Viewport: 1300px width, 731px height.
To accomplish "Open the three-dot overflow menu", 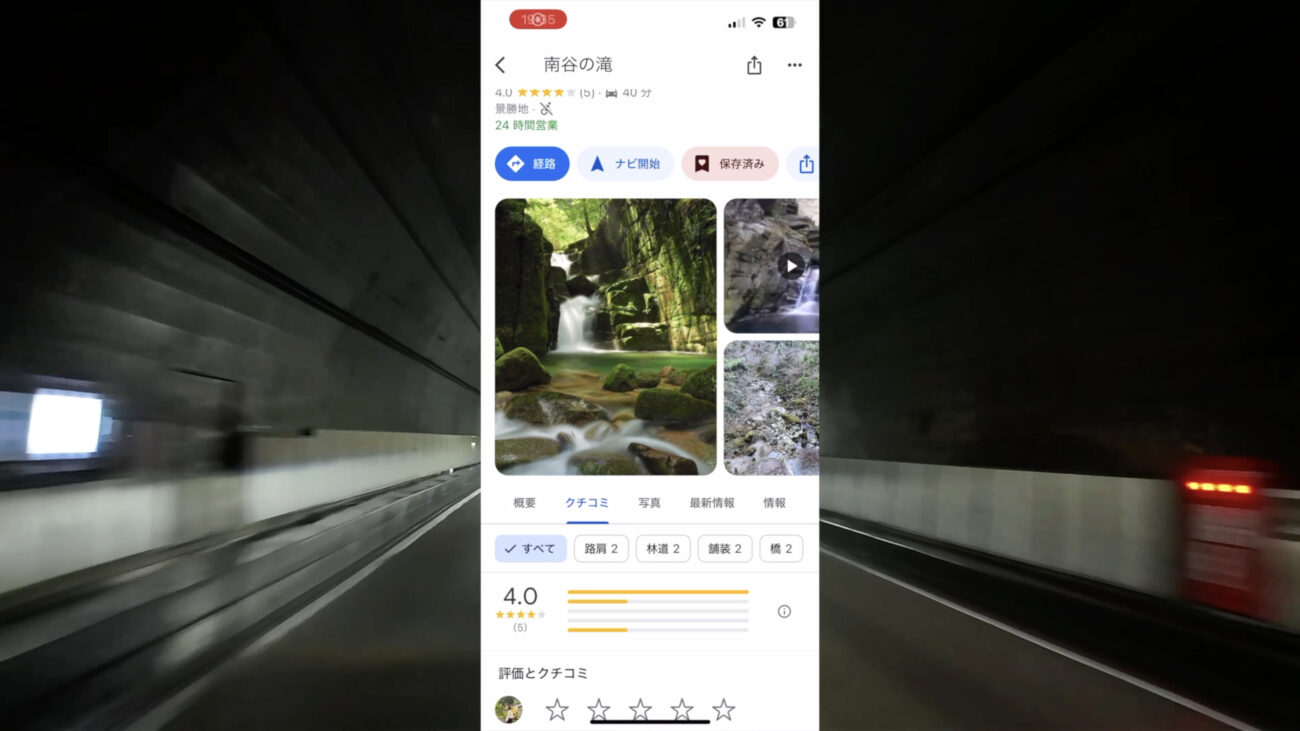I will click(x=794, y=65).
